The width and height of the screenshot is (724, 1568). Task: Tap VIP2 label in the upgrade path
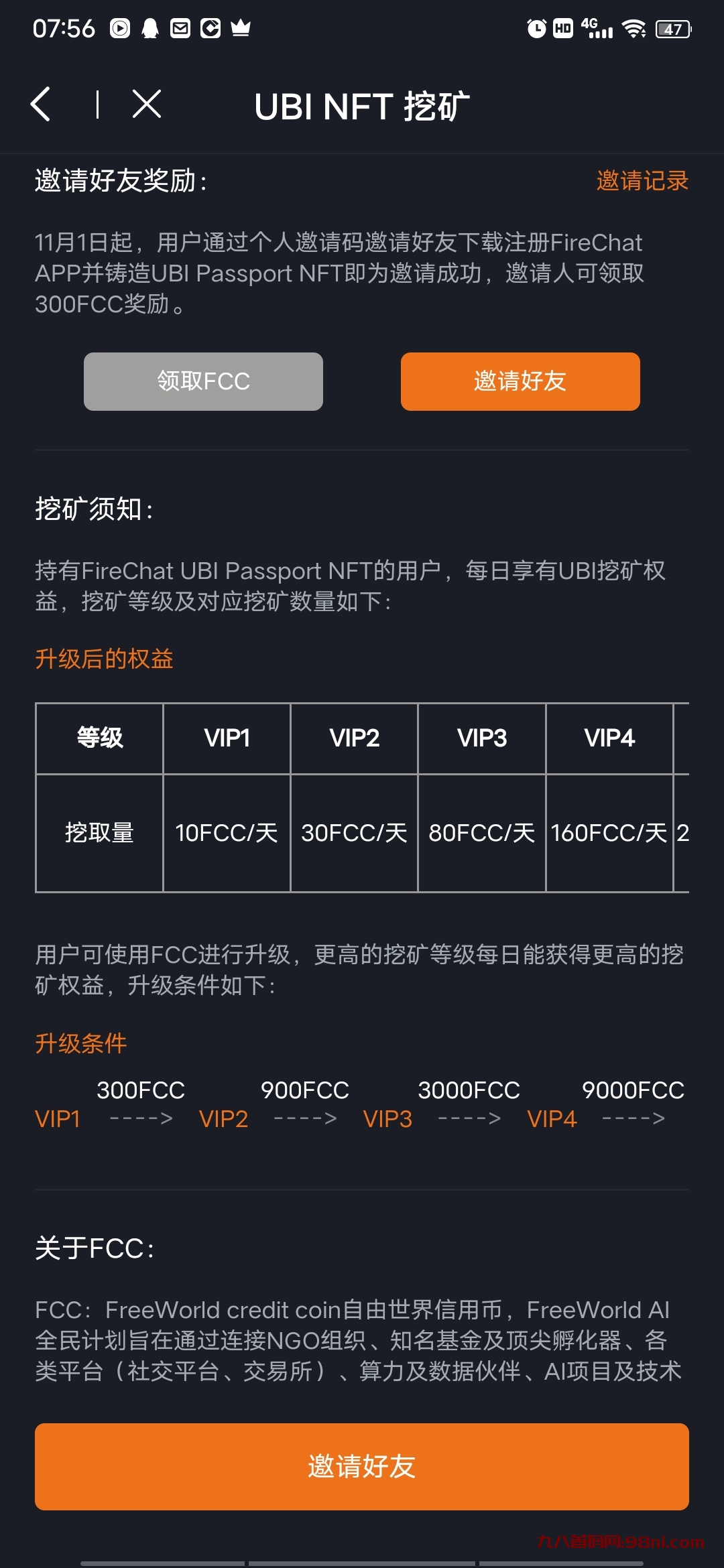click(224, 1118)
